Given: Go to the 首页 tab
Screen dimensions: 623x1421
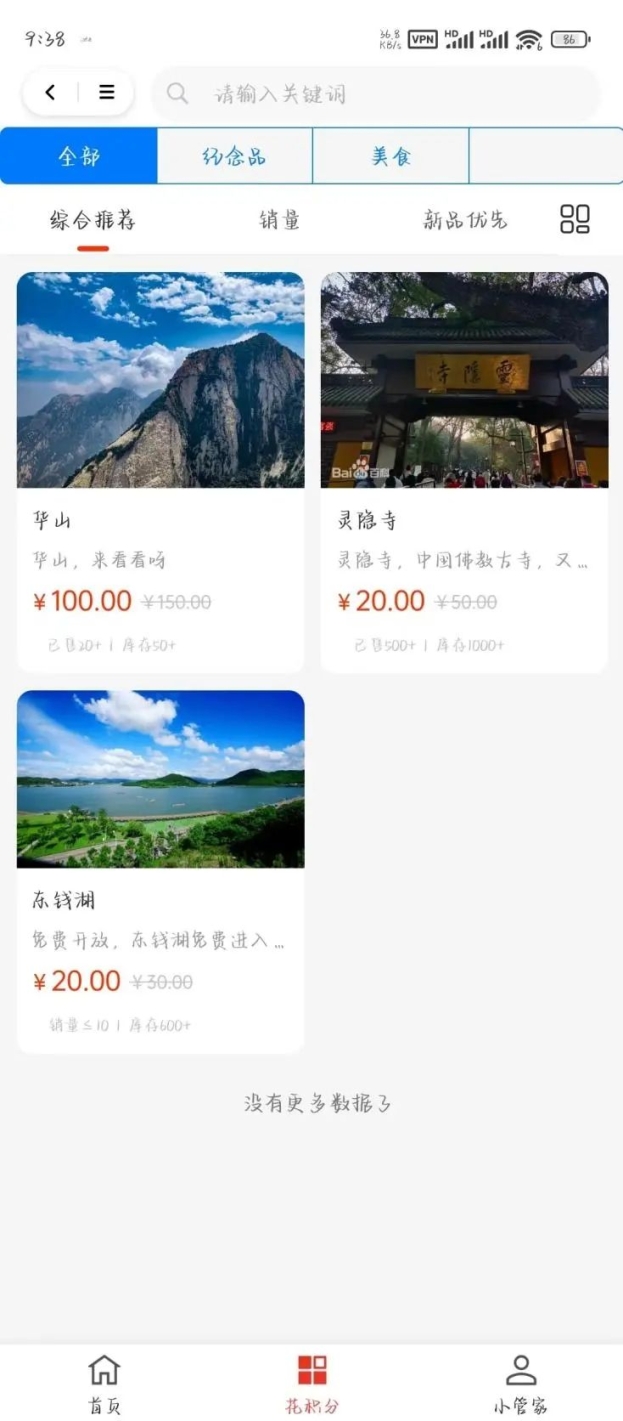Looking at the screenshot, I should point(104,1383).
